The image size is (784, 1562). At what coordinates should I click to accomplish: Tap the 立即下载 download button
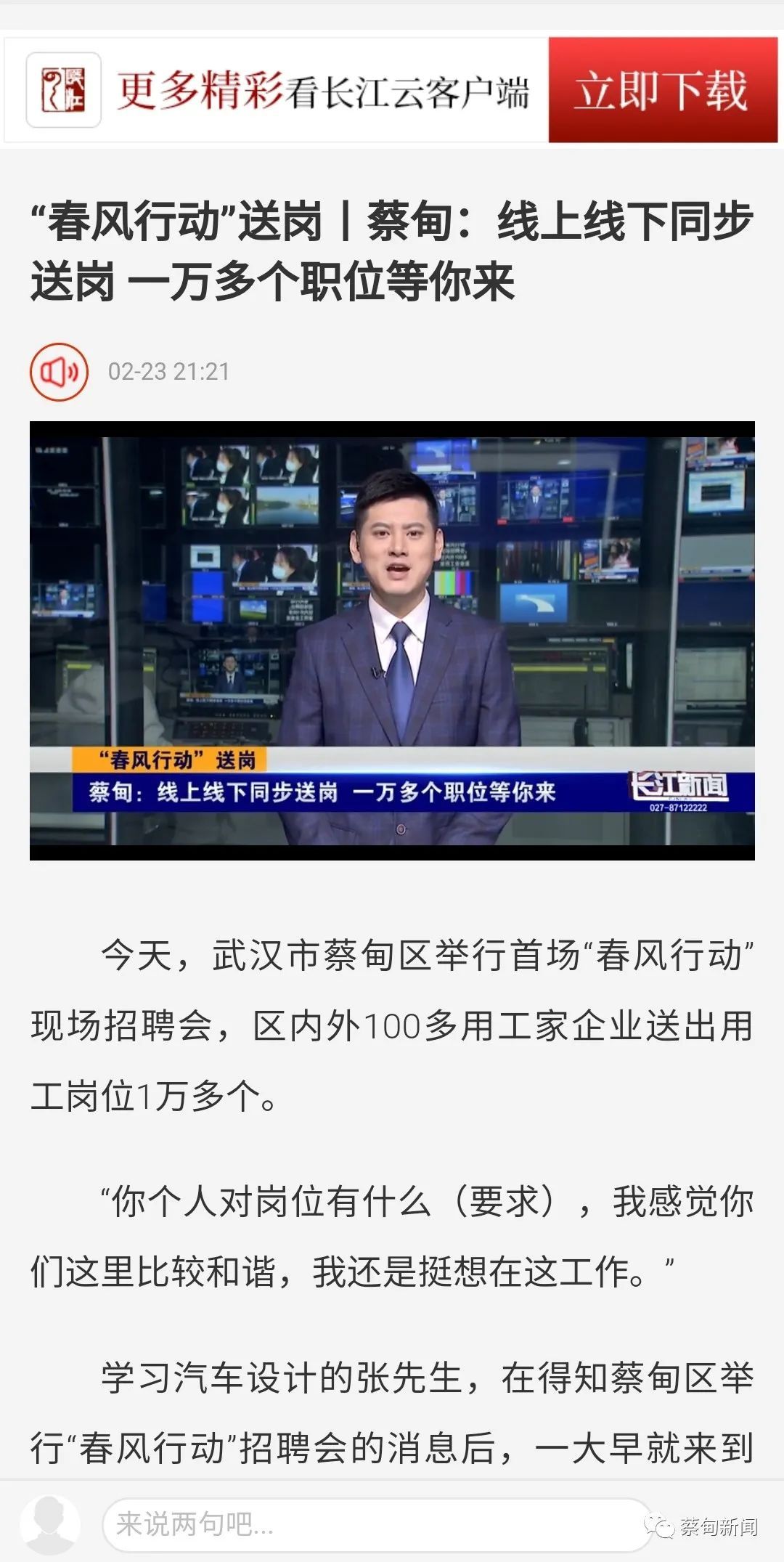(x=662, y=90)
